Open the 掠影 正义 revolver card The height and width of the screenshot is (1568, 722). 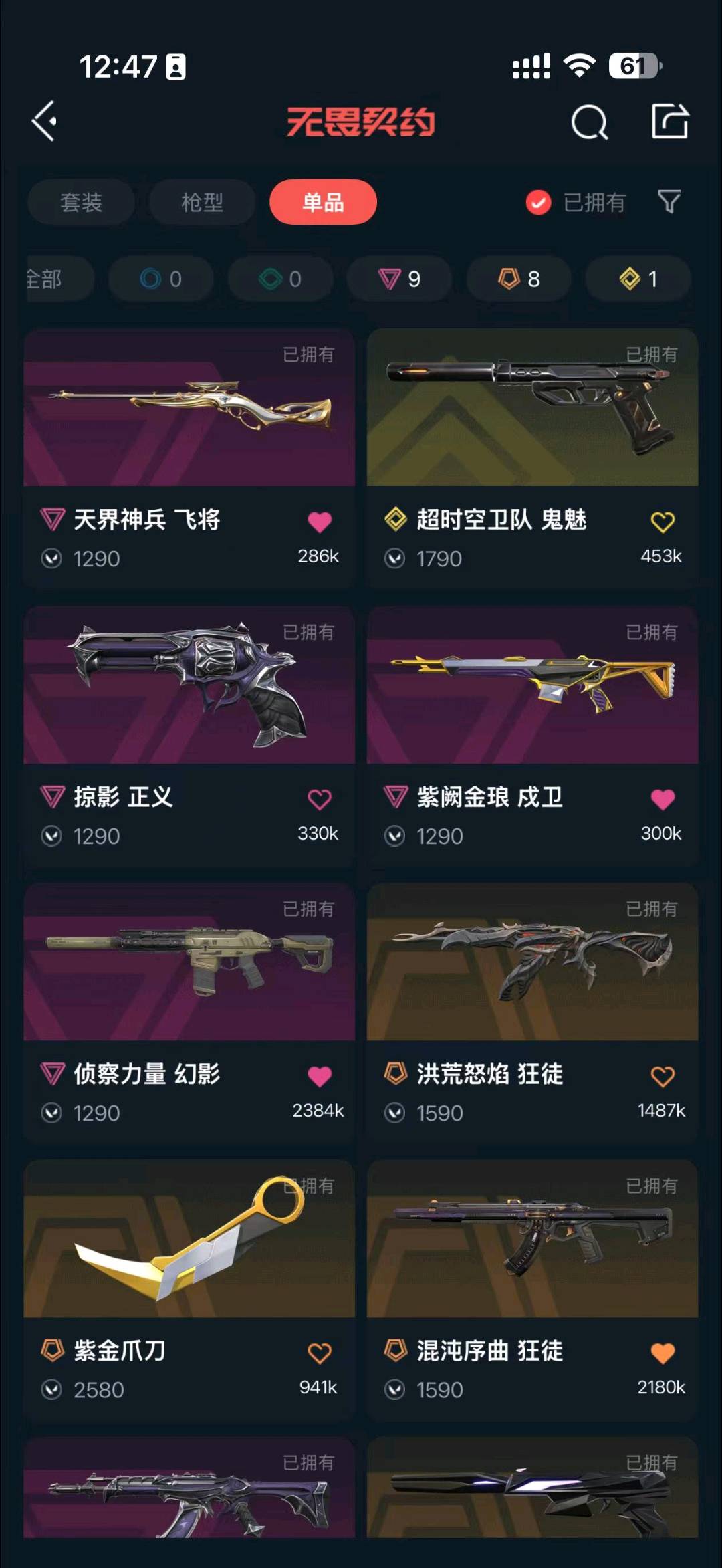pos(189,685)
